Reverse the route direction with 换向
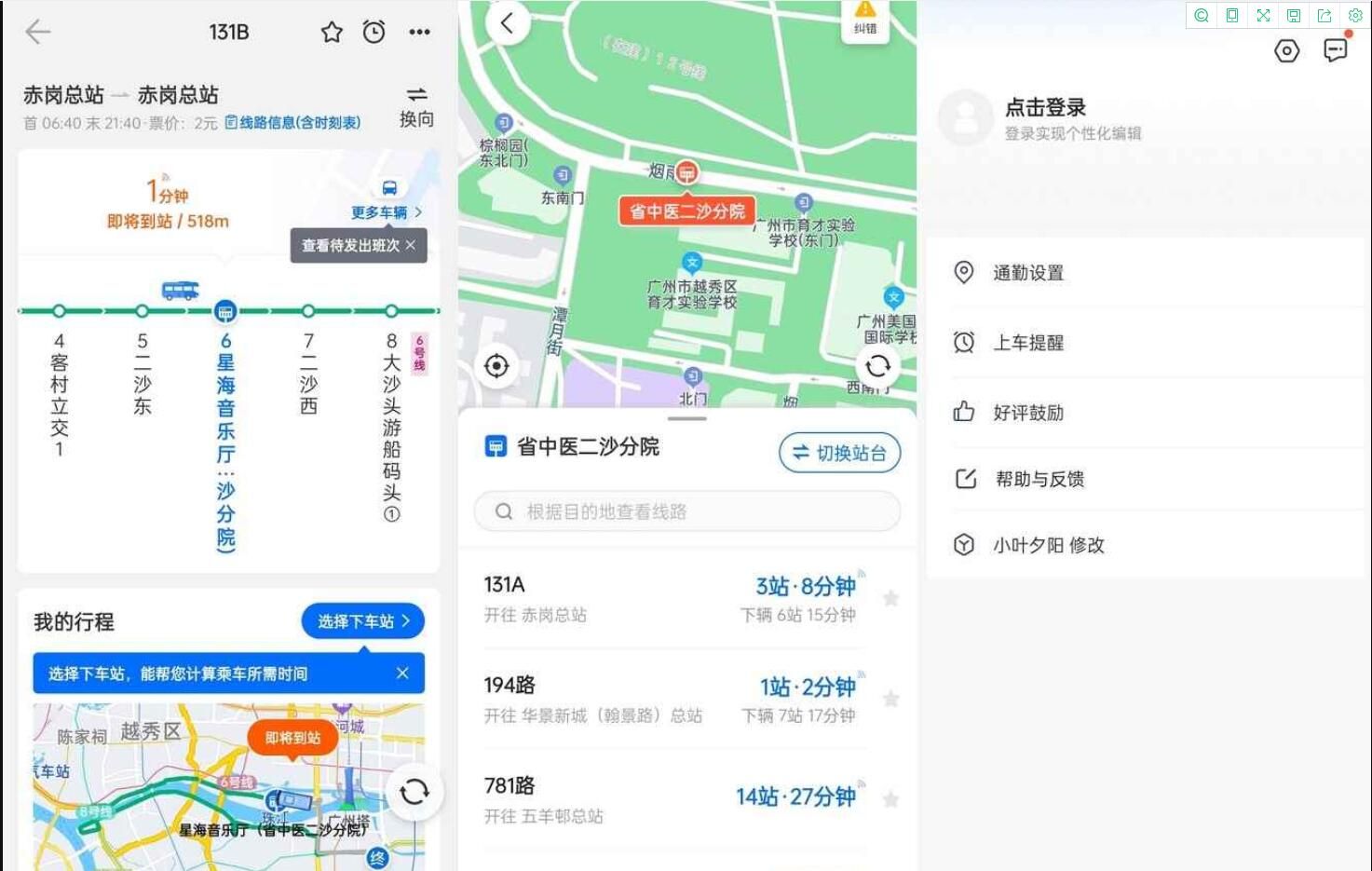Viewport: 1372px width, 871px height. point(416,106)
